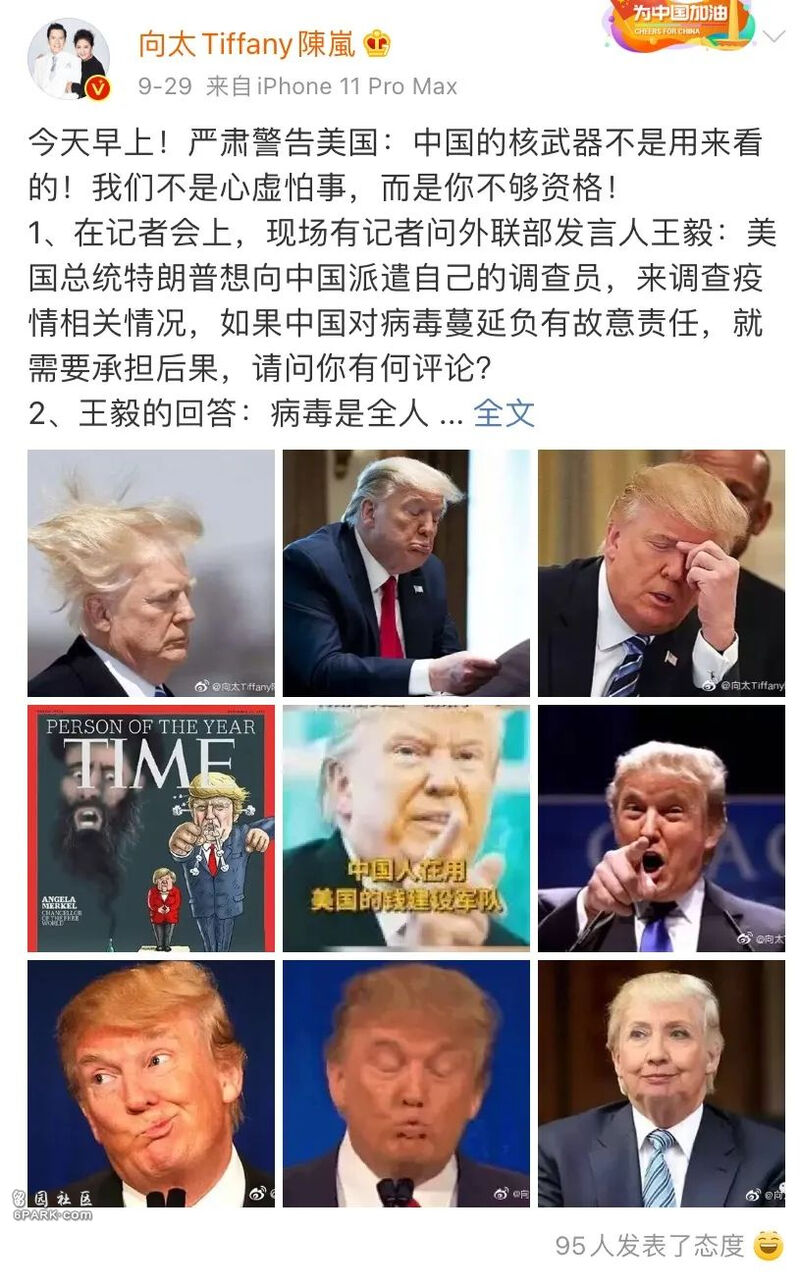Open the sideways glance face photo
The image size is (800, 1286).
(x=151, y=1083)
